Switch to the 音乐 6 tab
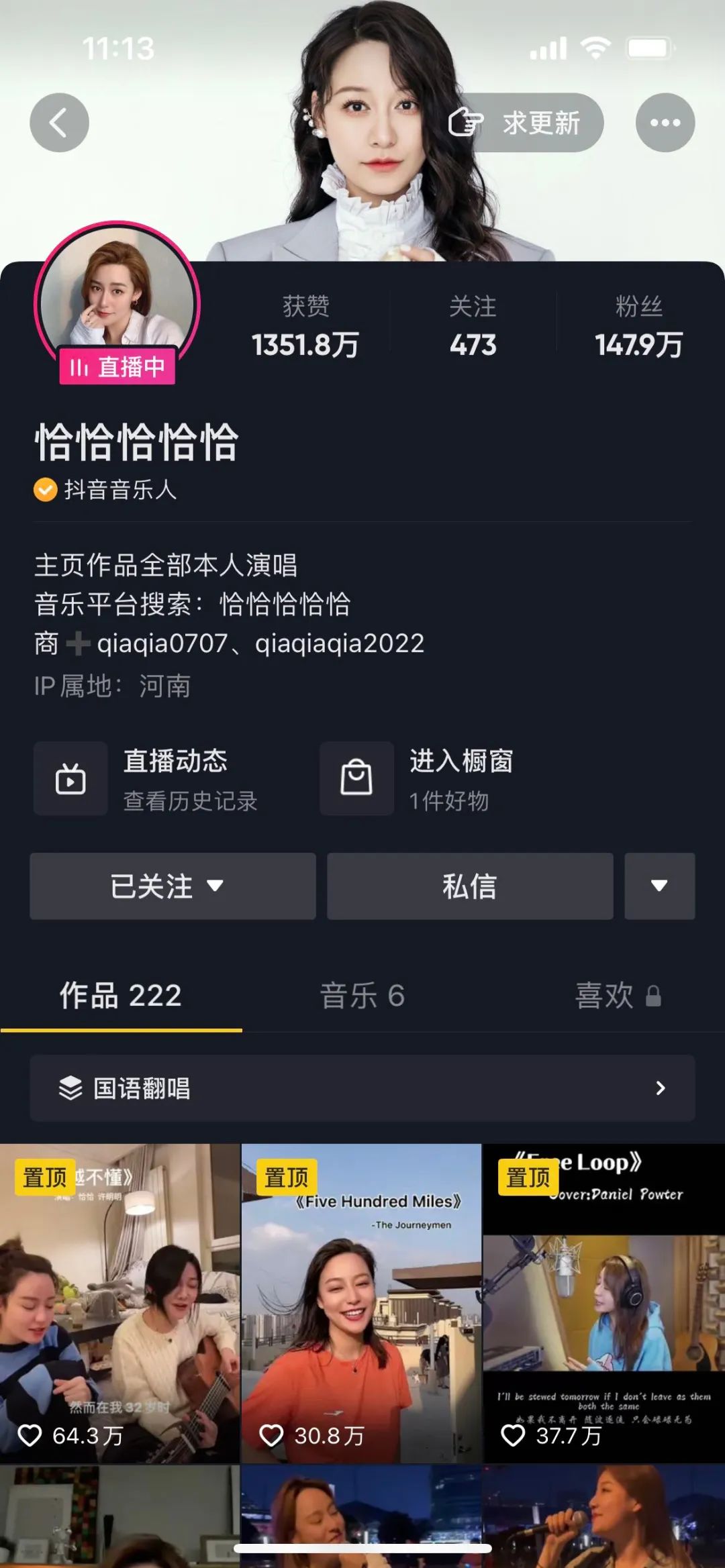 (x=362, y=996)
